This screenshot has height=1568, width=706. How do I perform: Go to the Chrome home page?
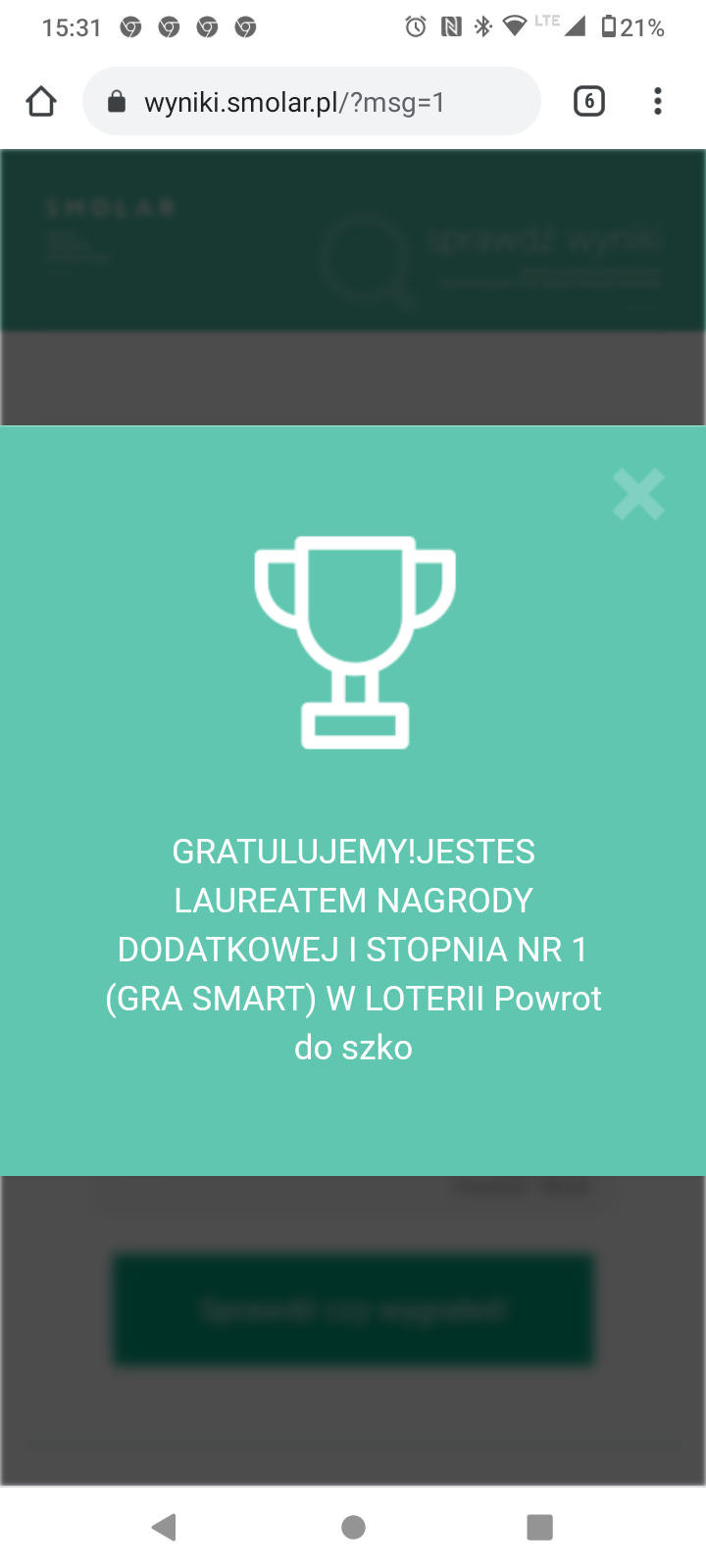(x=41, y=102)
